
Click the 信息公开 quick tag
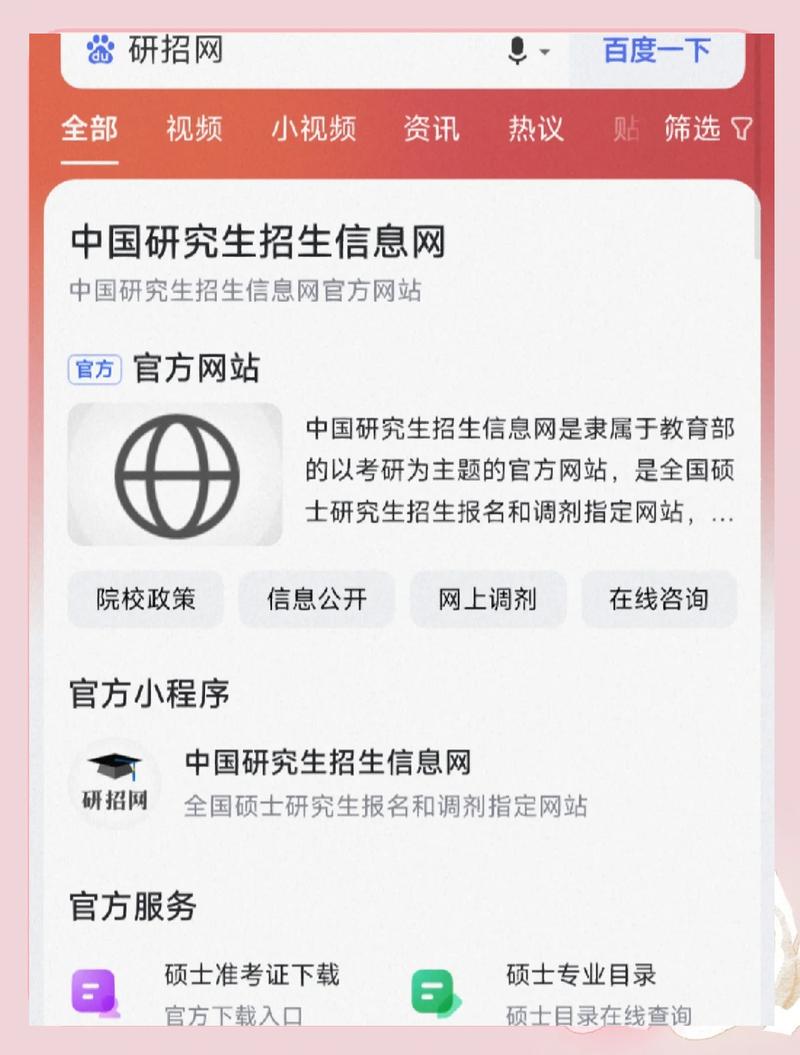tap(317, 599)
